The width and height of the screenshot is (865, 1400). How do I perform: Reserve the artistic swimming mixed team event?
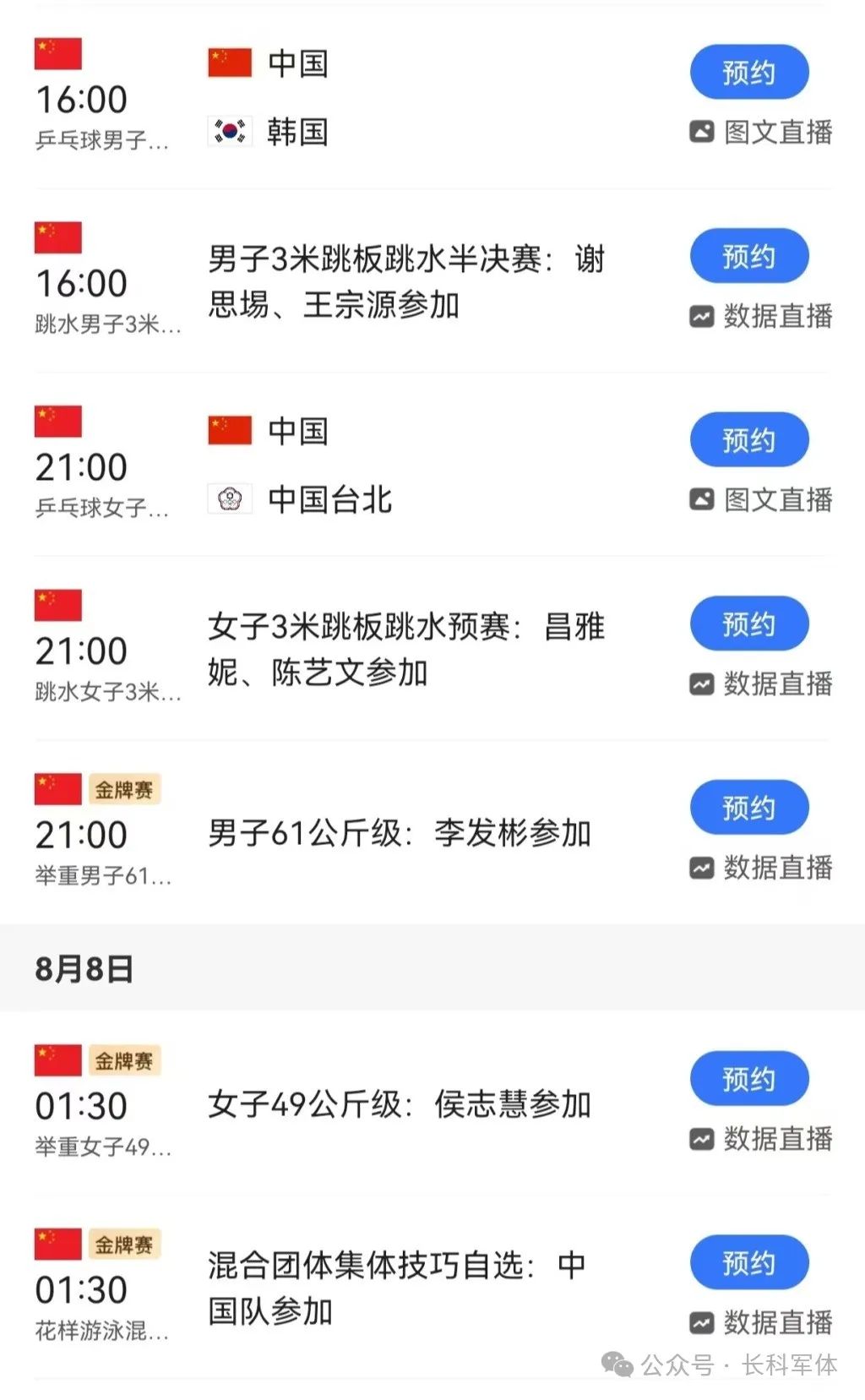point(749,1262)
